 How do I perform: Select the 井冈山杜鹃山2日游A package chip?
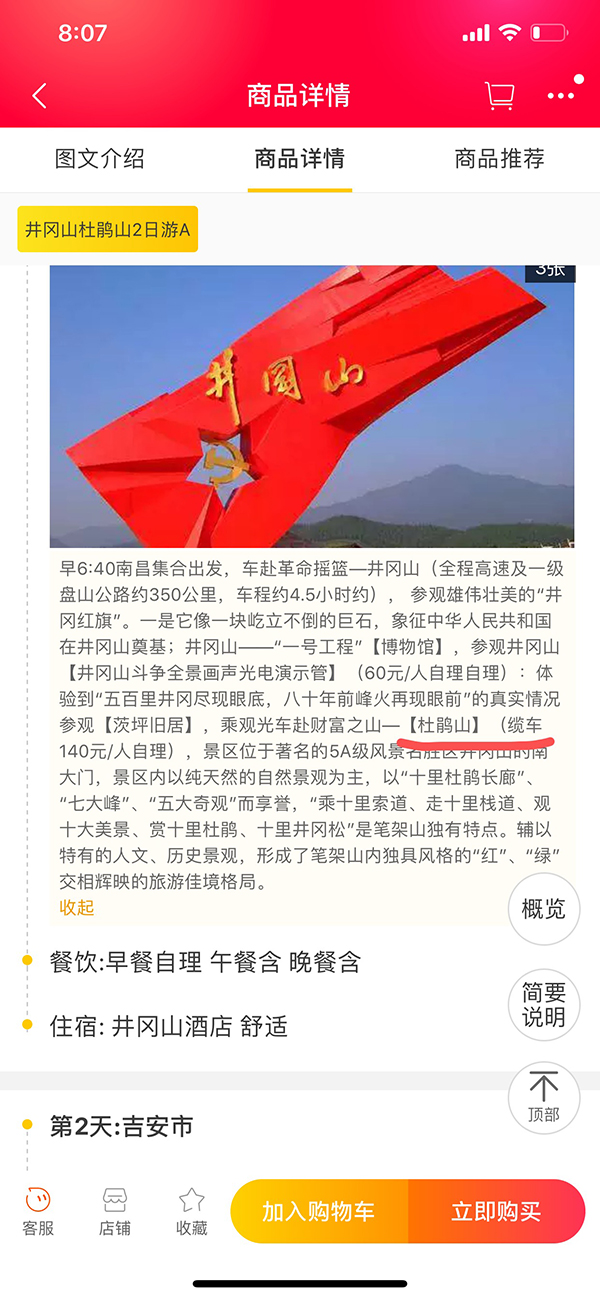pos(108,231)
